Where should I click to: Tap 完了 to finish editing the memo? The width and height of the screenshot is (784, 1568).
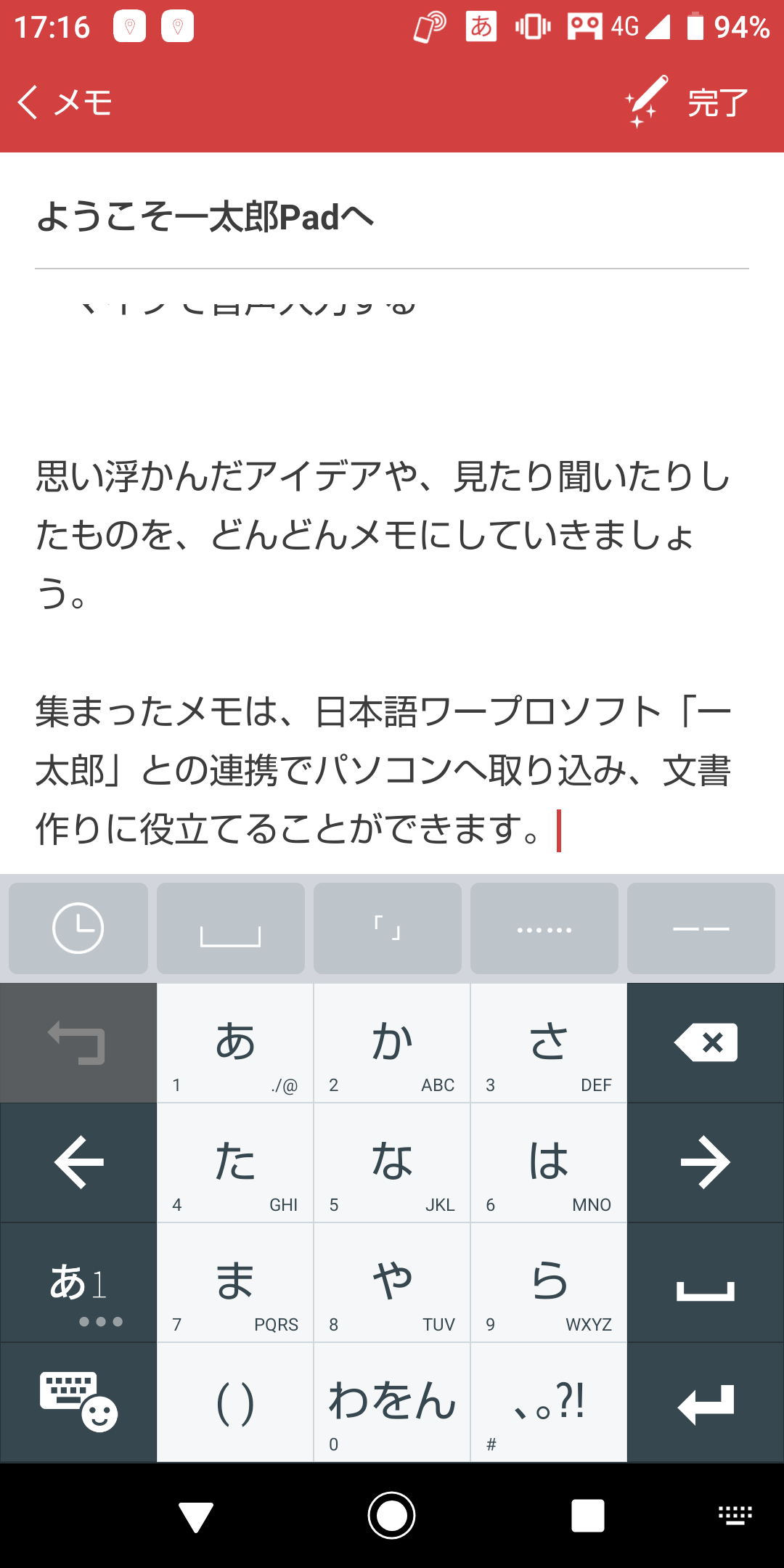pyautogui.click(x=715, y=103)
